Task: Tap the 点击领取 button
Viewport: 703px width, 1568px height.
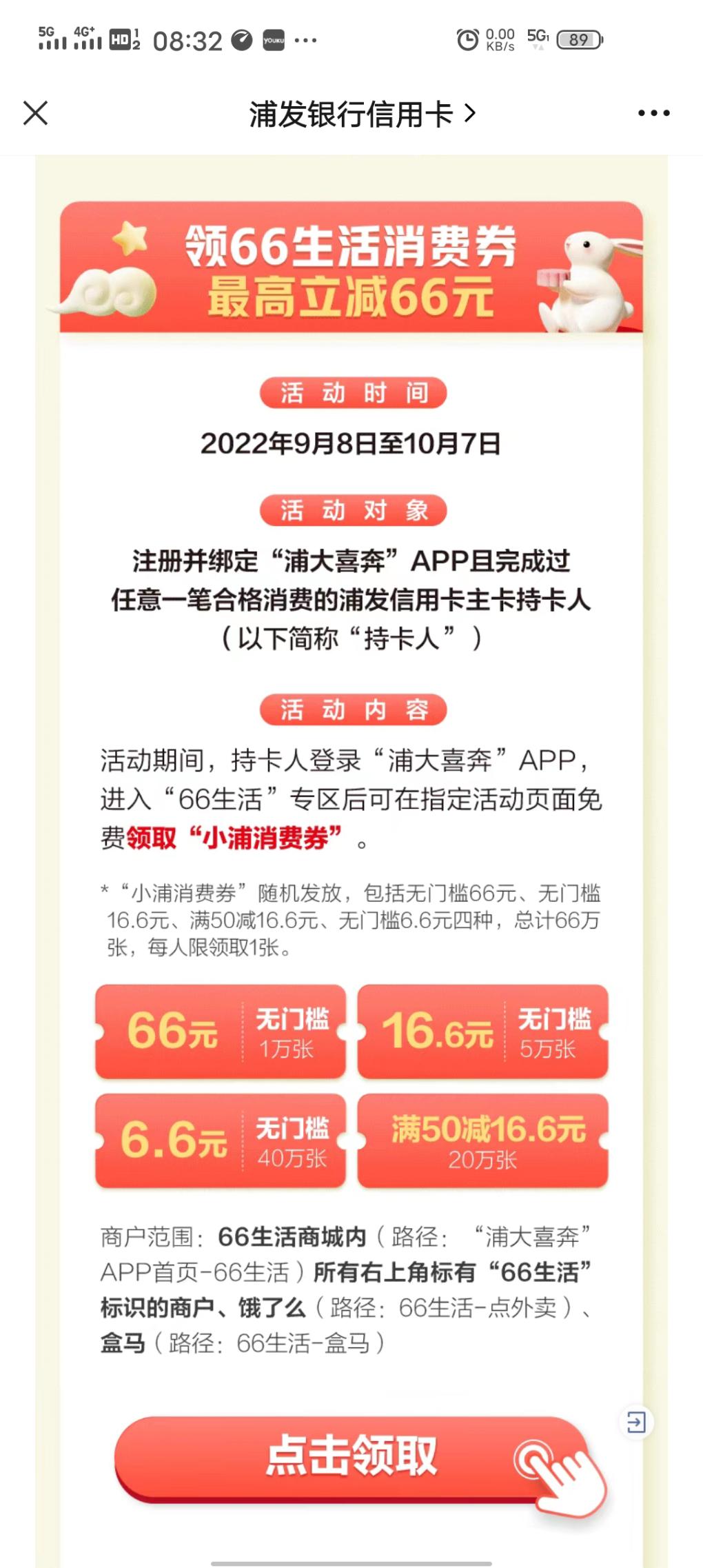Action: 351,1456
